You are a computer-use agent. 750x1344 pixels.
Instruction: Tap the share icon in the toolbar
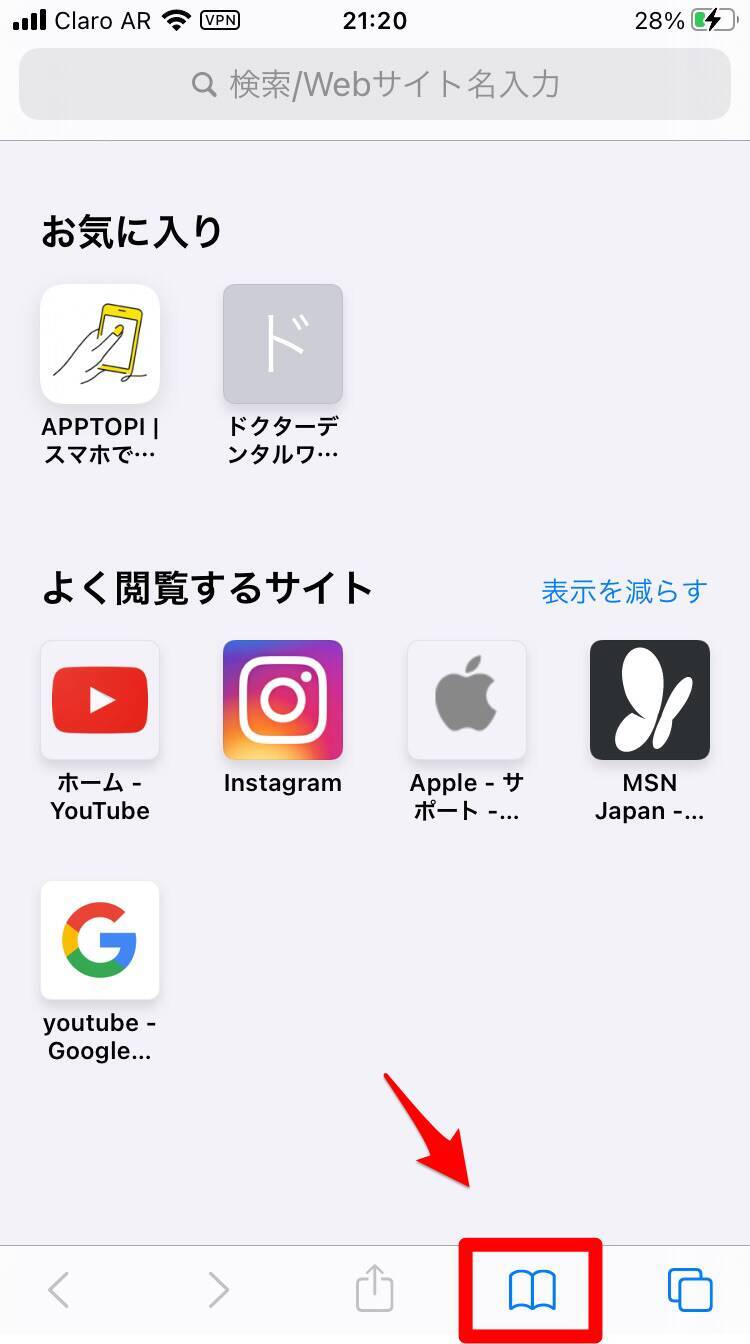(x=375, y=1288)
